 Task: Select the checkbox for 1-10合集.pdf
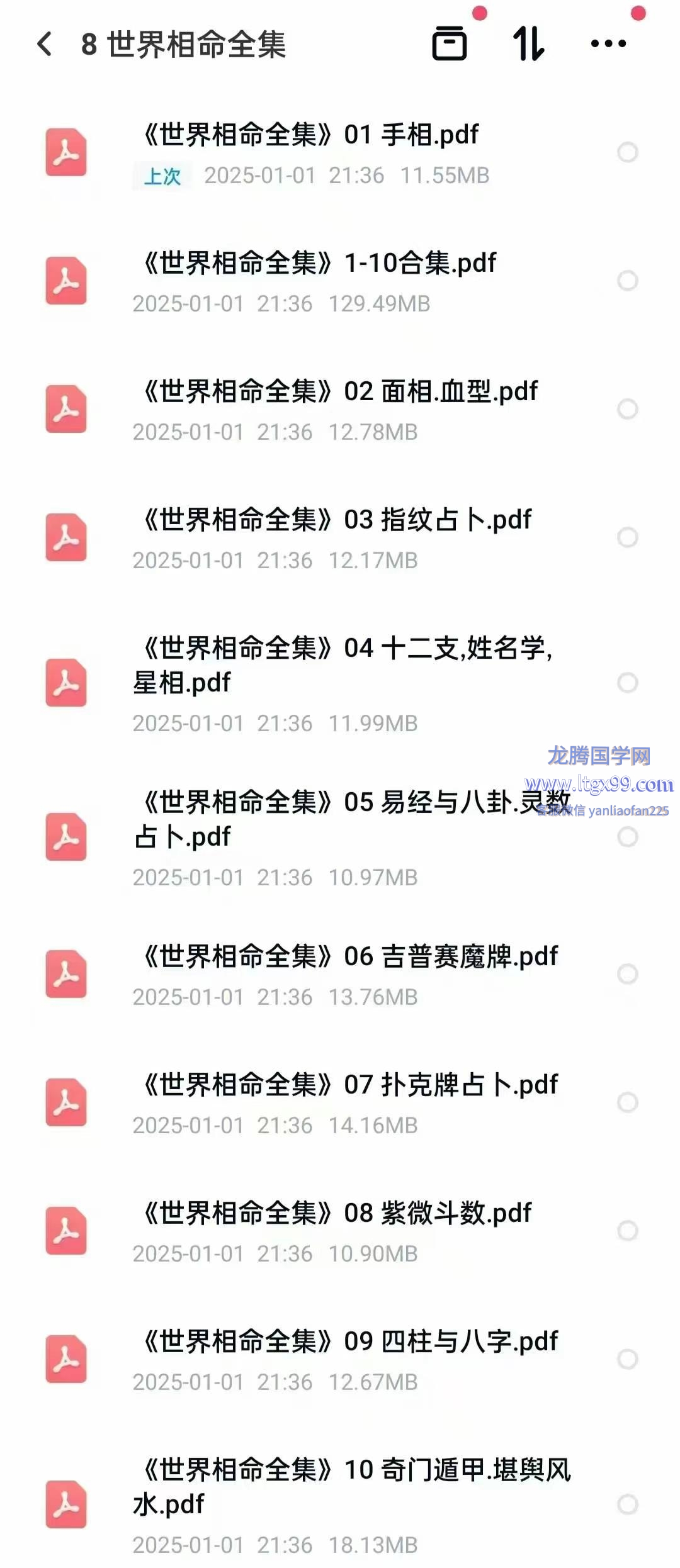(x=627, y=281)
